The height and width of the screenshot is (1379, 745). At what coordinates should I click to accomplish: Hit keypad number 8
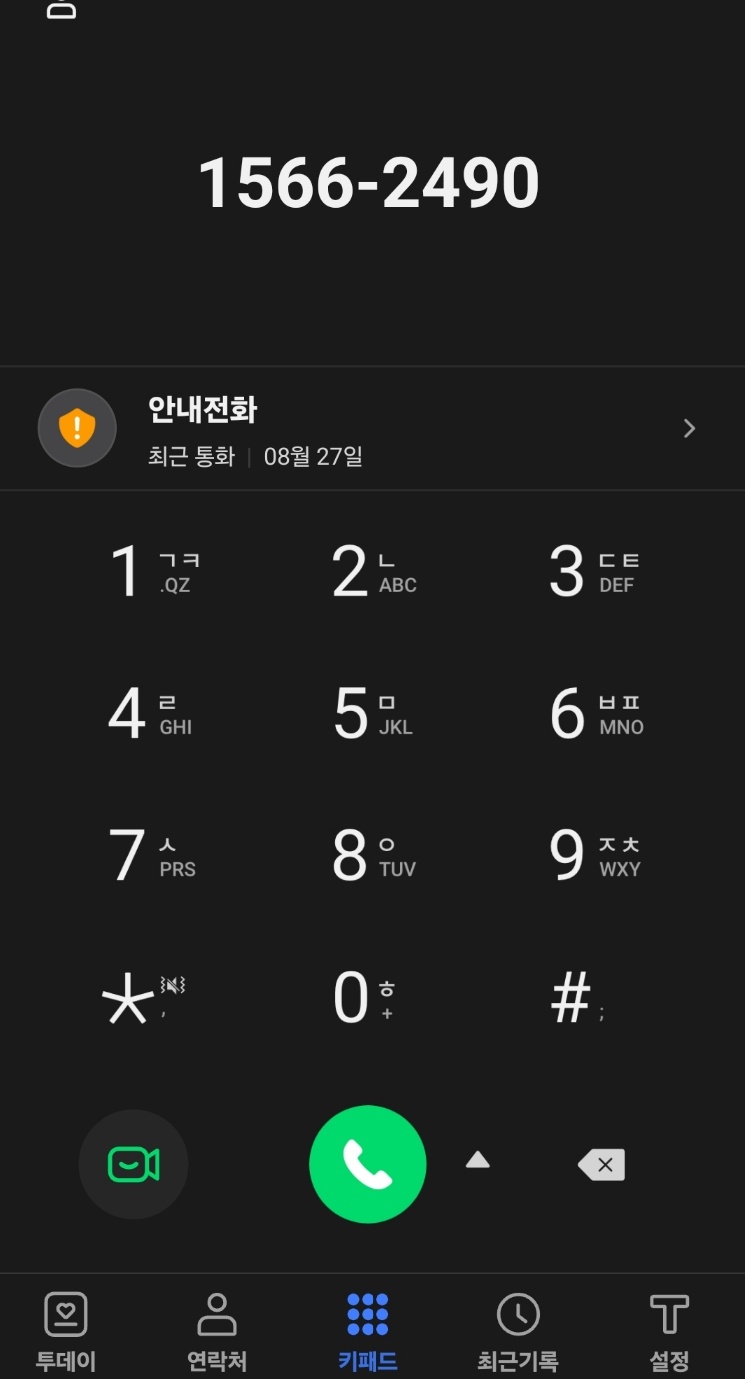click(372, 856)
